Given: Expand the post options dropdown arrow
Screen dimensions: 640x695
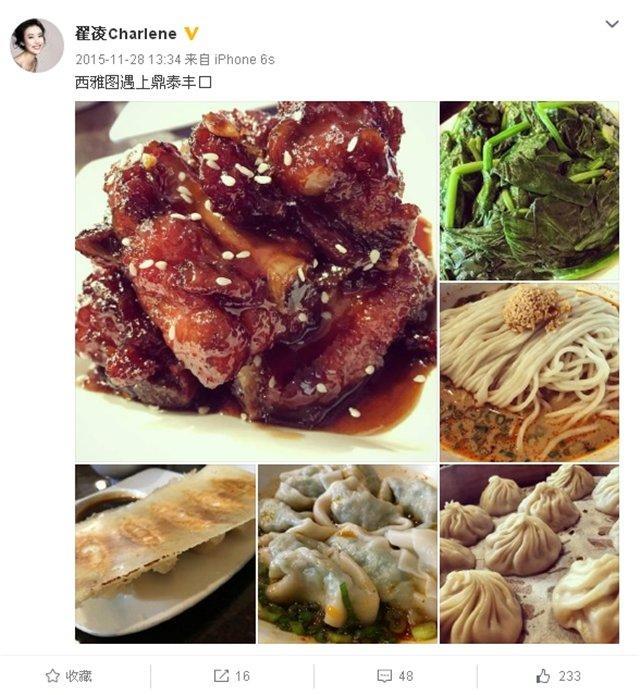Looking at the screenshot, I should tap(611, 23).
